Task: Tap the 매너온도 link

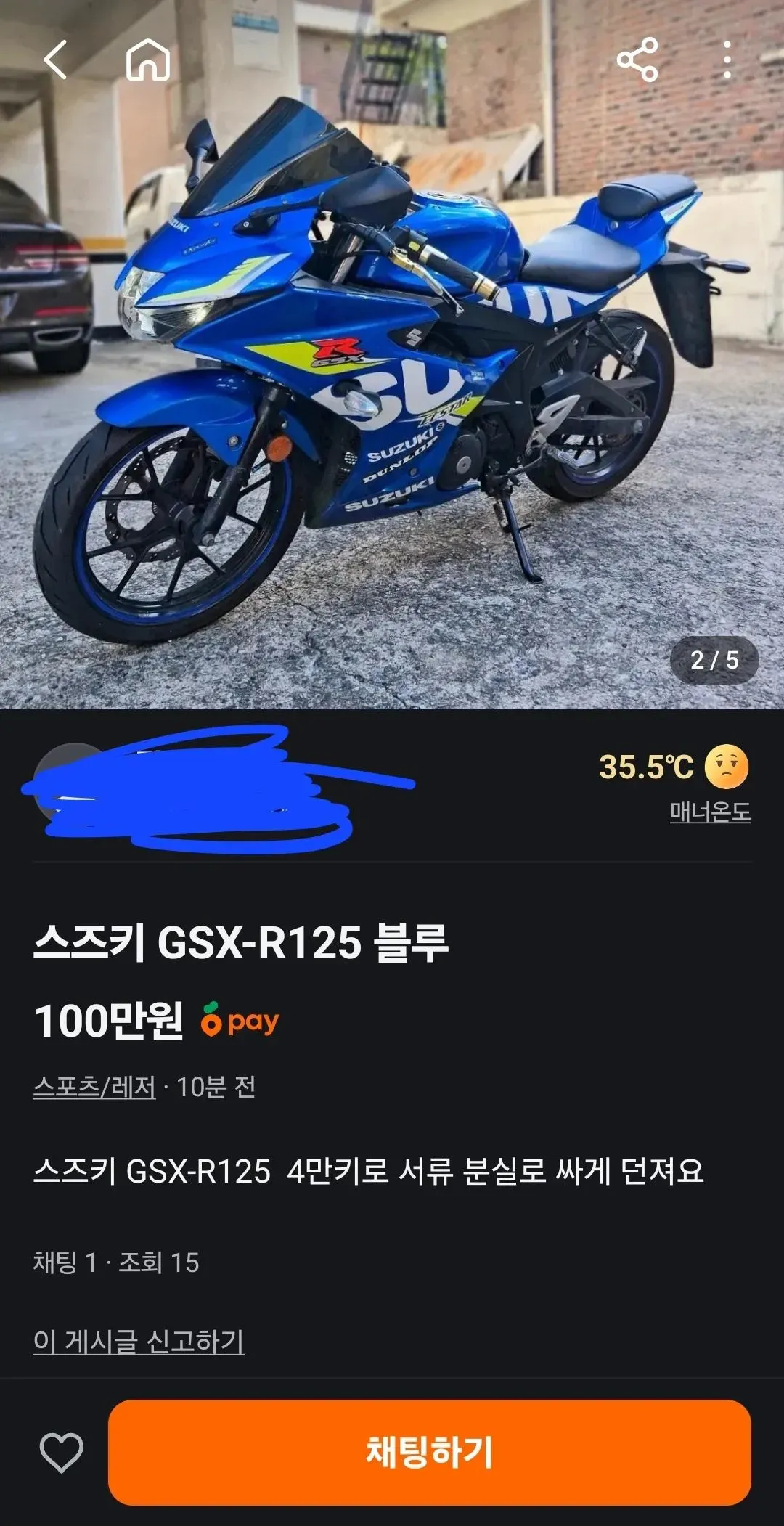Action: coord(710,811)
